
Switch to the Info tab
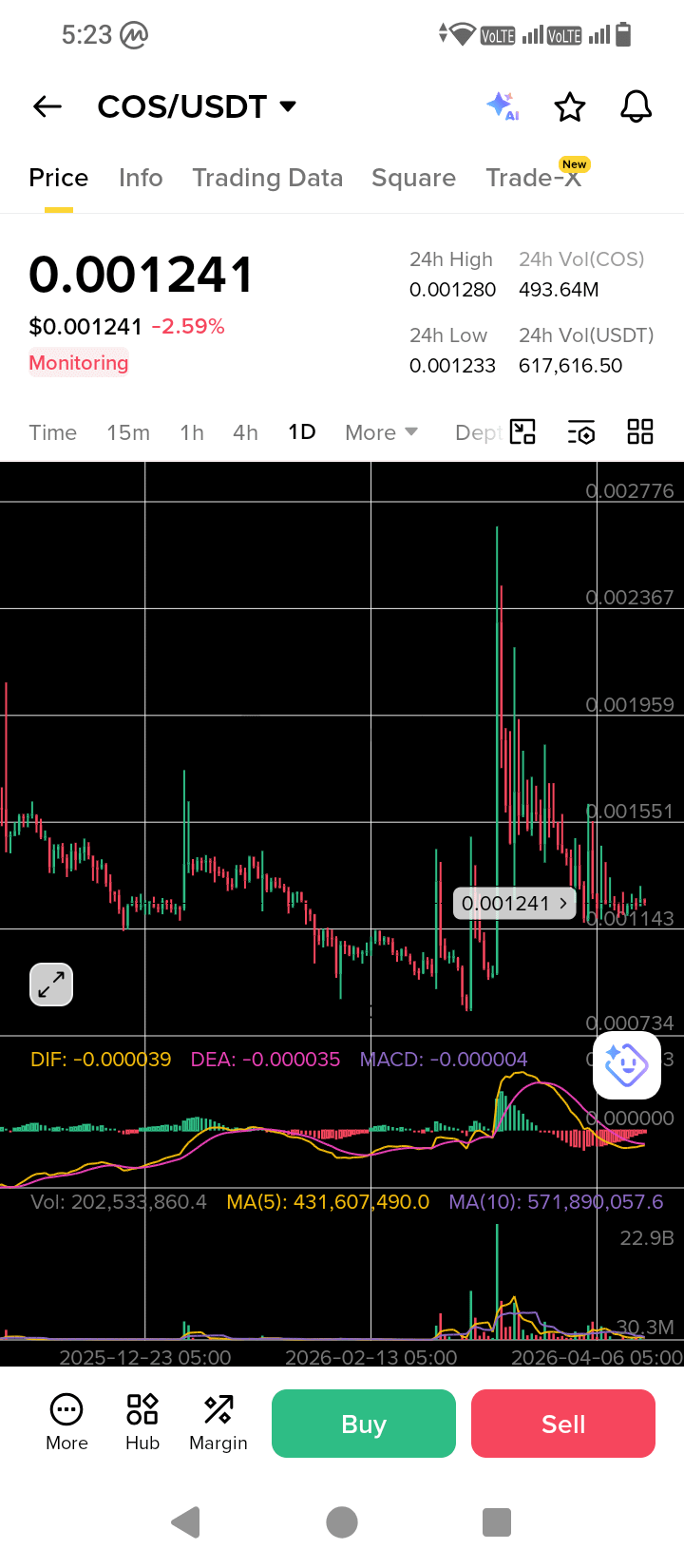[x=141, y=178]
